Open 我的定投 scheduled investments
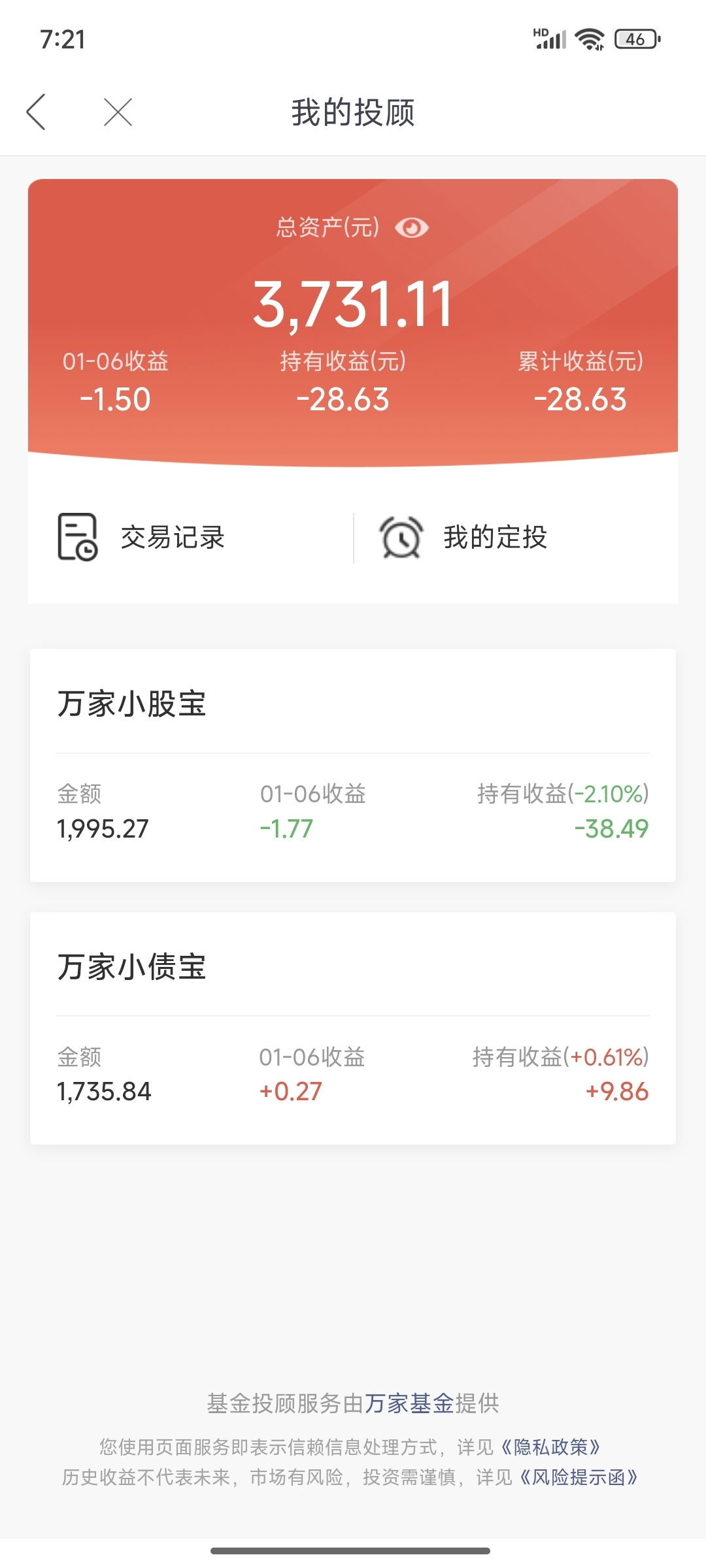Viewport: 706px width, 1568px height. (x=463, y=537)
